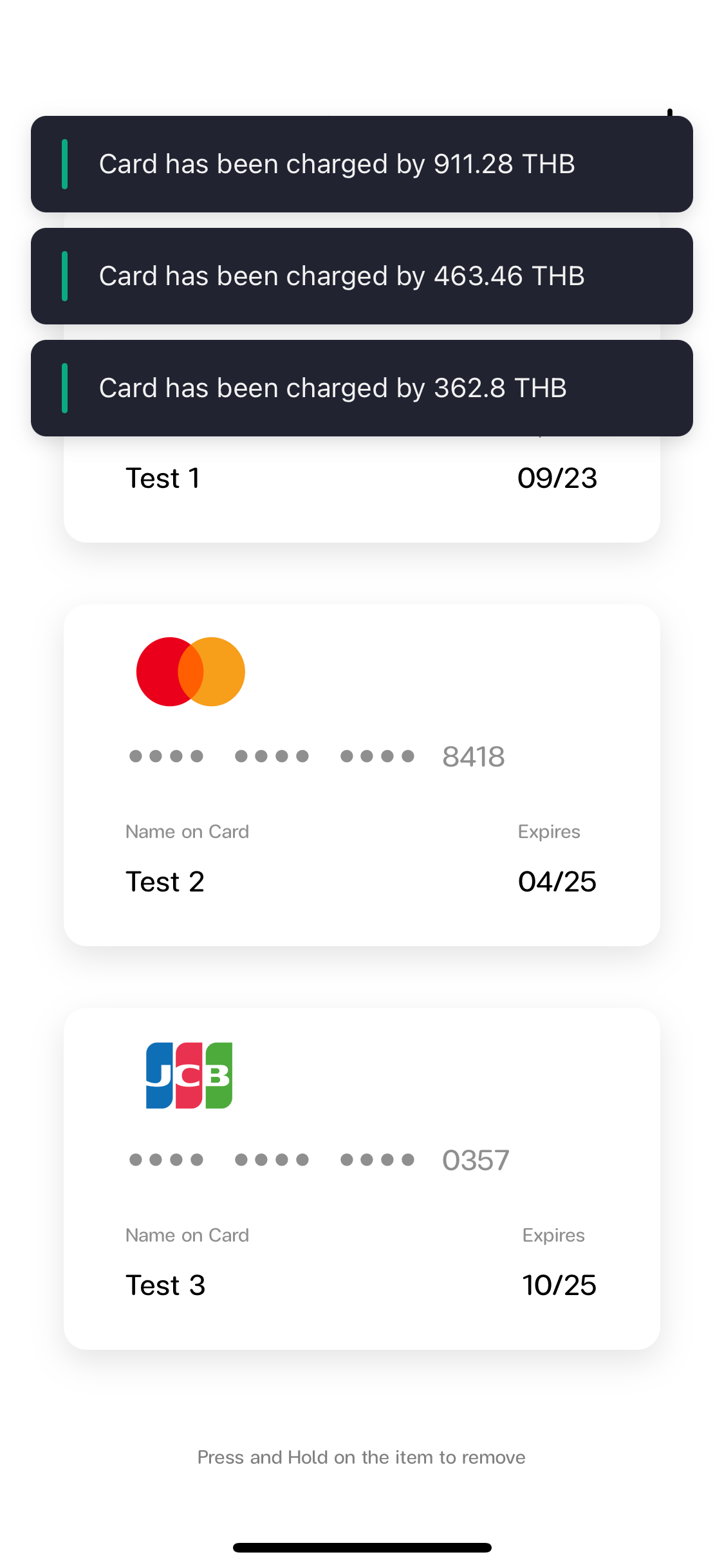The height and width of the screenshot is (1568, 724).
Task: Click the 04/25 expiry date on Test 2
Action: click(557, 881)
